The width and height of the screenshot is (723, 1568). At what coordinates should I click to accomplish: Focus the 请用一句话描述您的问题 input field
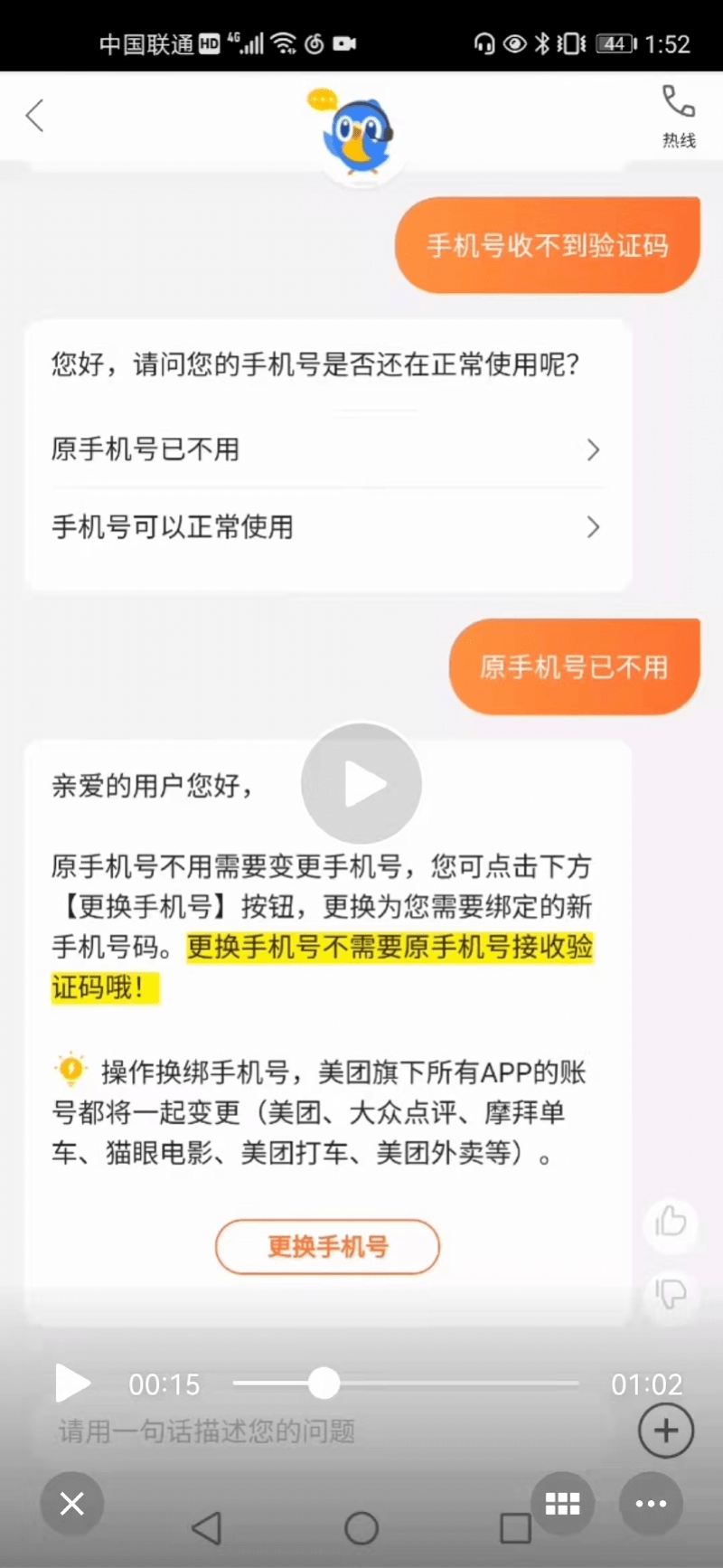(334, 1431)
